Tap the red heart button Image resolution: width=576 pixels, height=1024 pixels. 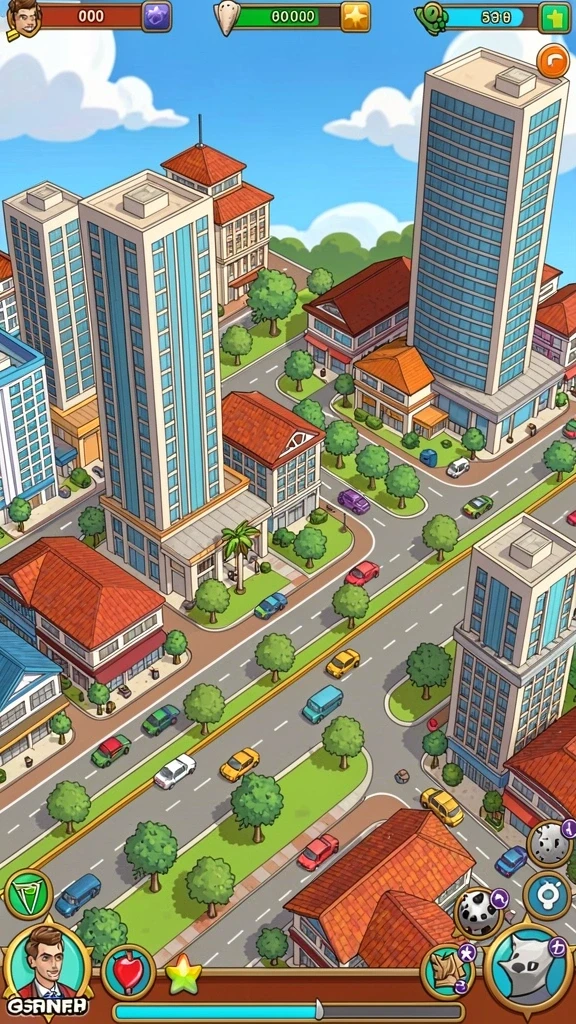pyautogui.click(x=129, y=972)
